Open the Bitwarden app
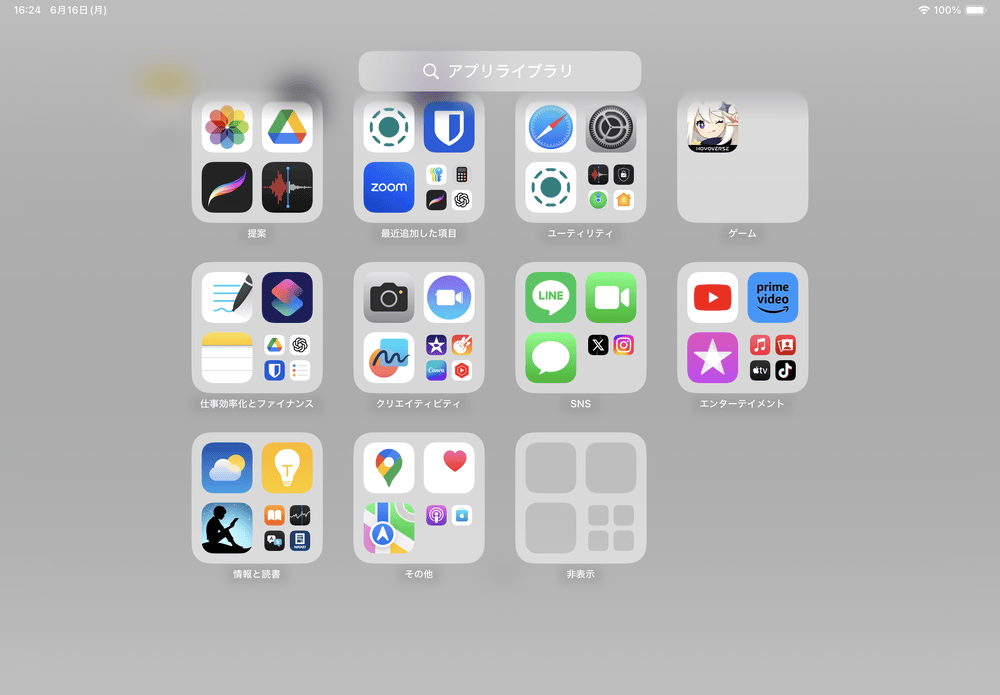The height and width of the screenshot is (695, 1000). tap(449, 127)
